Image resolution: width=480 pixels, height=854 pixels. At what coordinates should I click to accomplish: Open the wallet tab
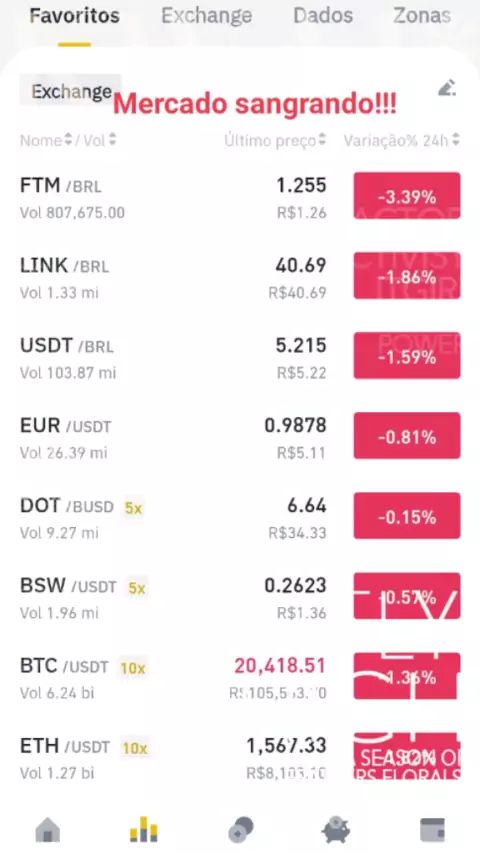[x=433, y=829]
